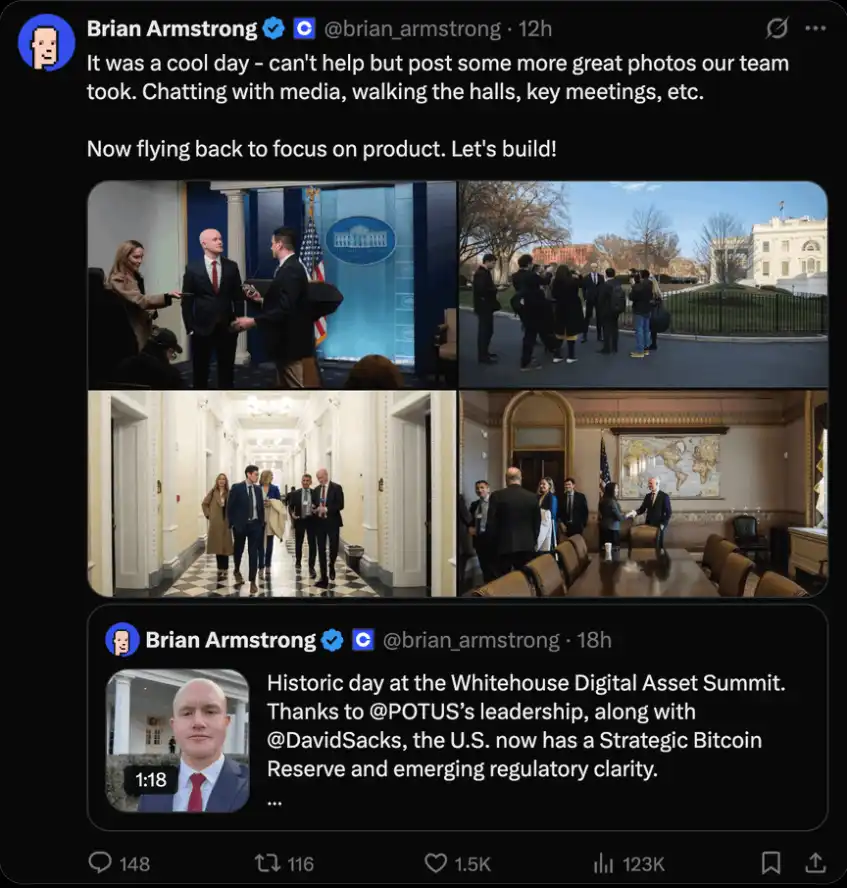Open the post's overflow menu
Screen dimensions: 847x888
tap(815, 28)
